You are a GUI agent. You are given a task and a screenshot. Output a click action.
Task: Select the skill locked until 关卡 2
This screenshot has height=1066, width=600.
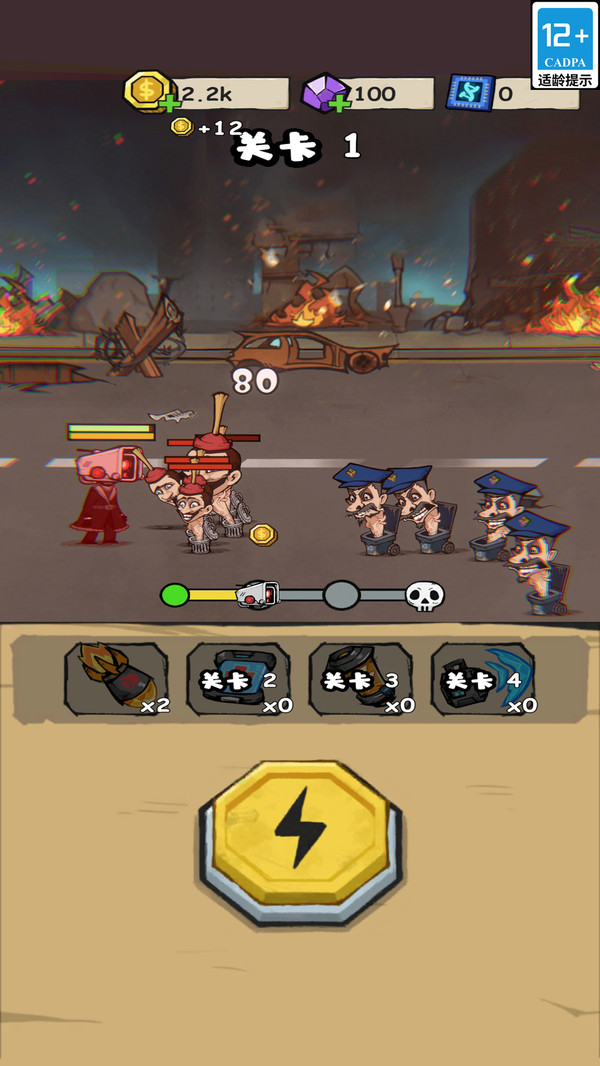pyautogui.click(x=239, y=679)
